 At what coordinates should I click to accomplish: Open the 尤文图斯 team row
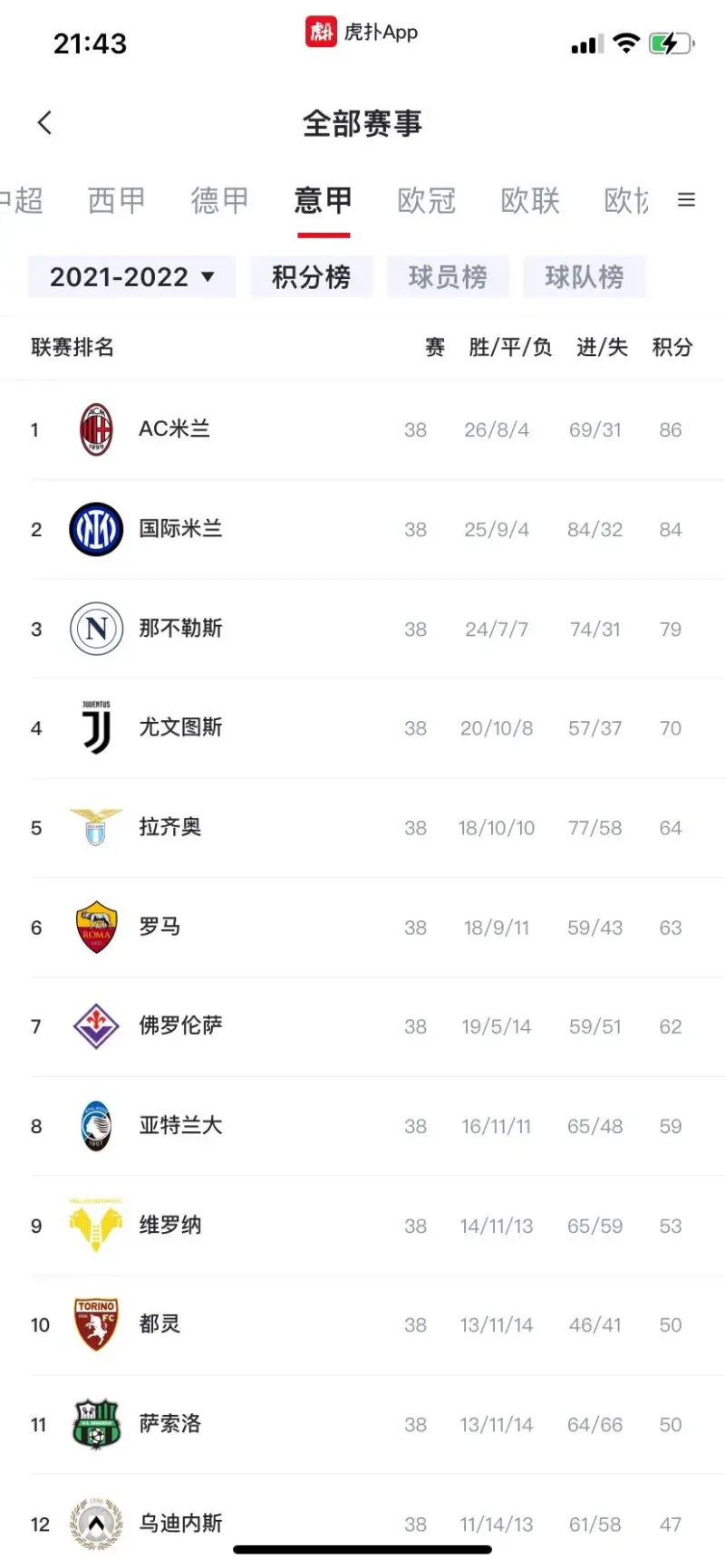362,728
